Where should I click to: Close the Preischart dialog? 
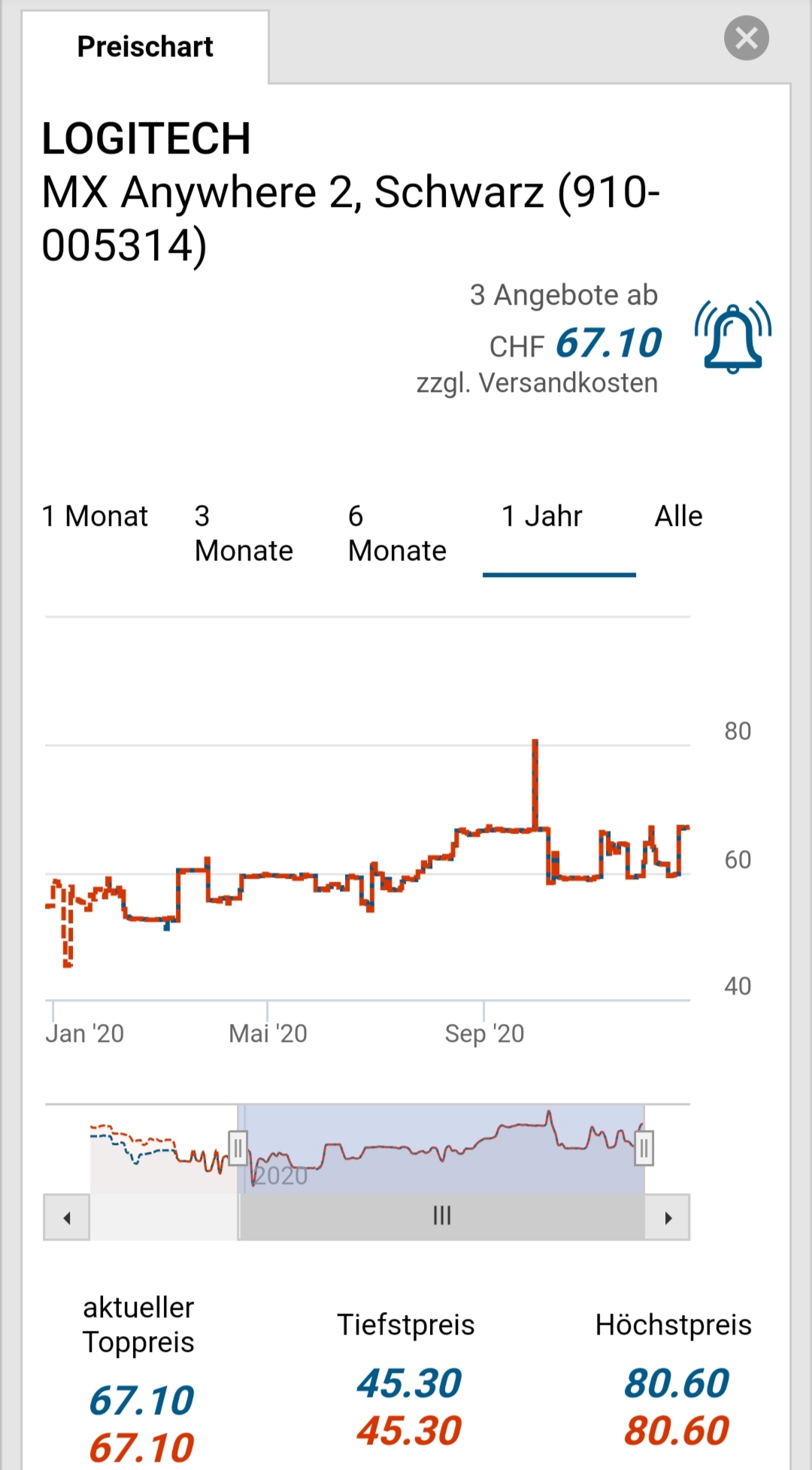[746, 38]
